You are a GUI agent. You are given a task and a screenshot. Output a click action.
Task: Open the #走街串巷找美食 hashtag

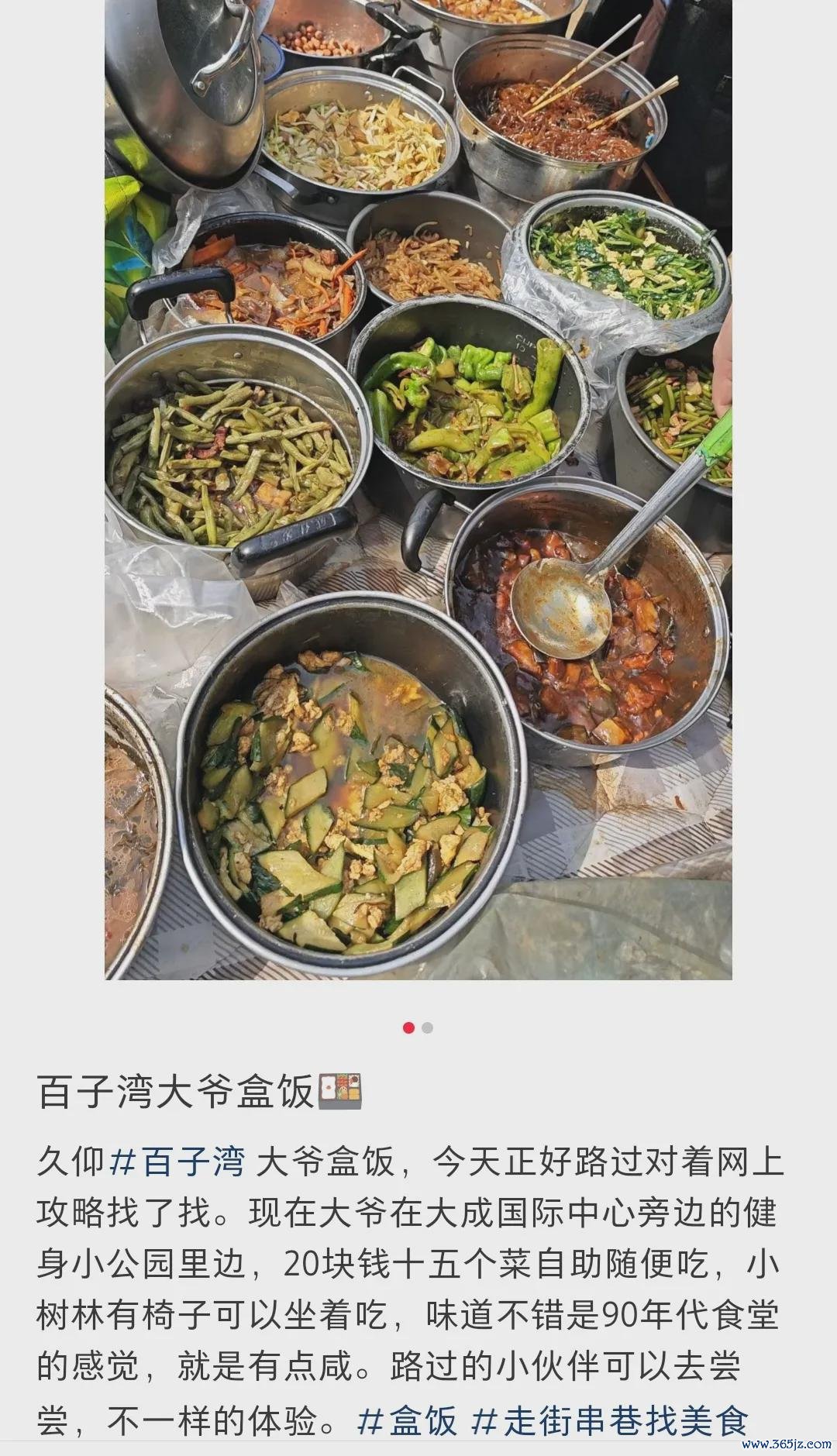click(x=611, y=1421)
